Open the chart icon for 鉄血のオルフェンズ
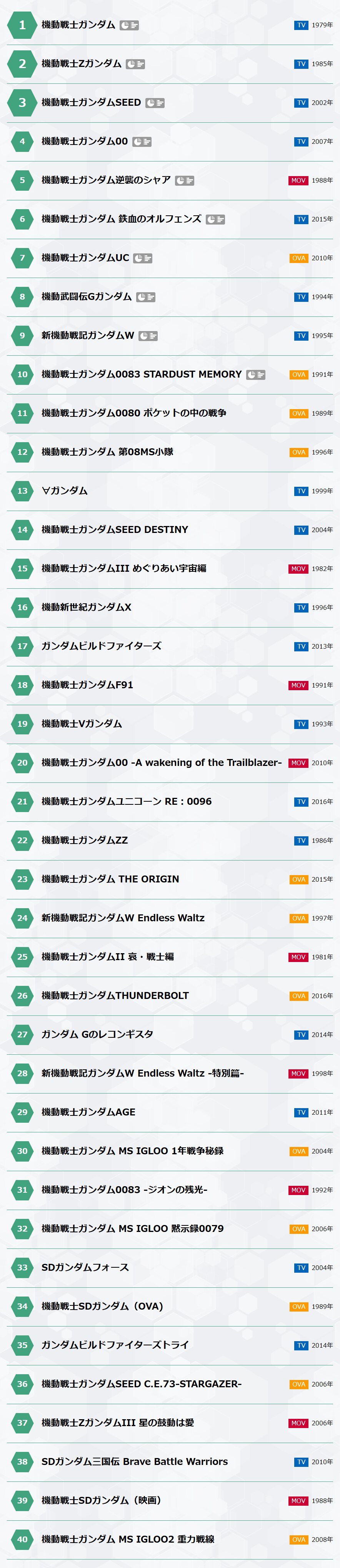This screenshot has height=1568, width=340. click(215, 220)
